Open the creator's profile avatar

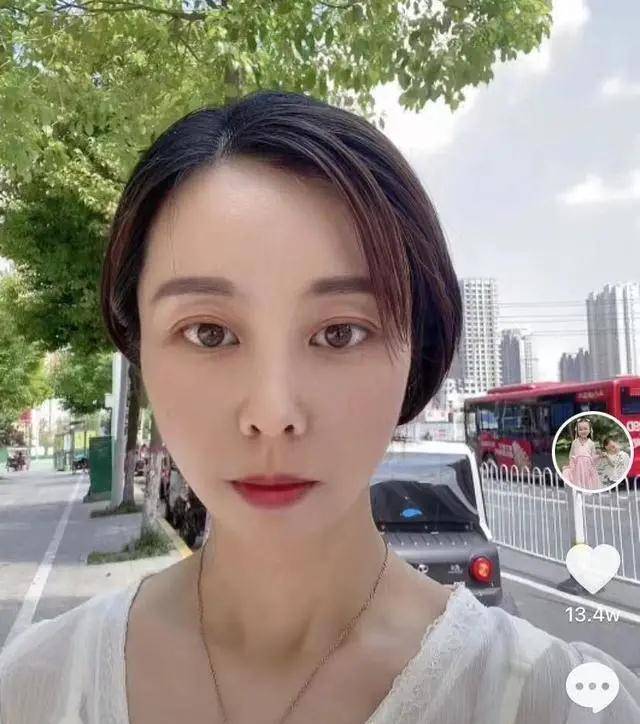(592, 452)
